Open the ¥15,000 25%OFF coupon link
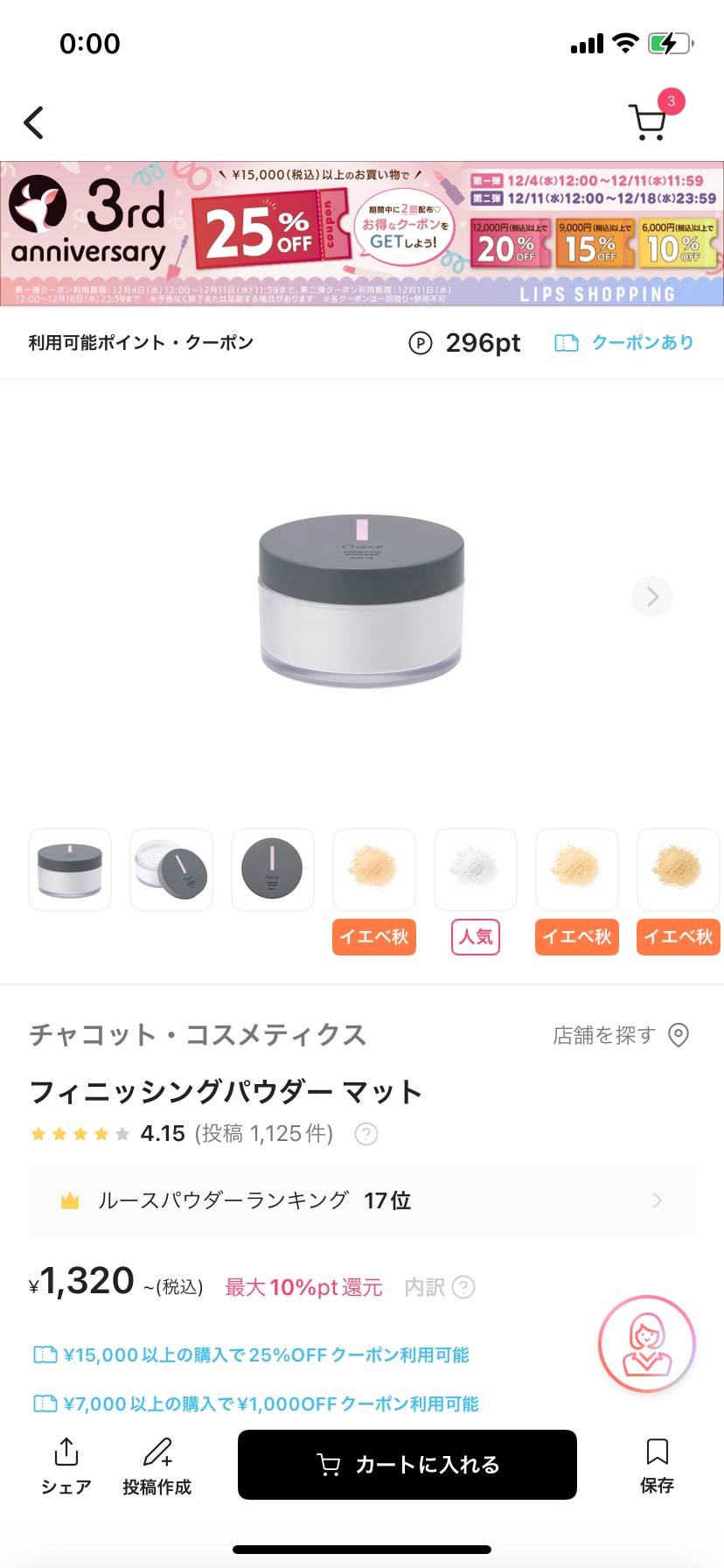Image resolution: width=724 pixels, height=1568 pixels. click(251, 1354)
